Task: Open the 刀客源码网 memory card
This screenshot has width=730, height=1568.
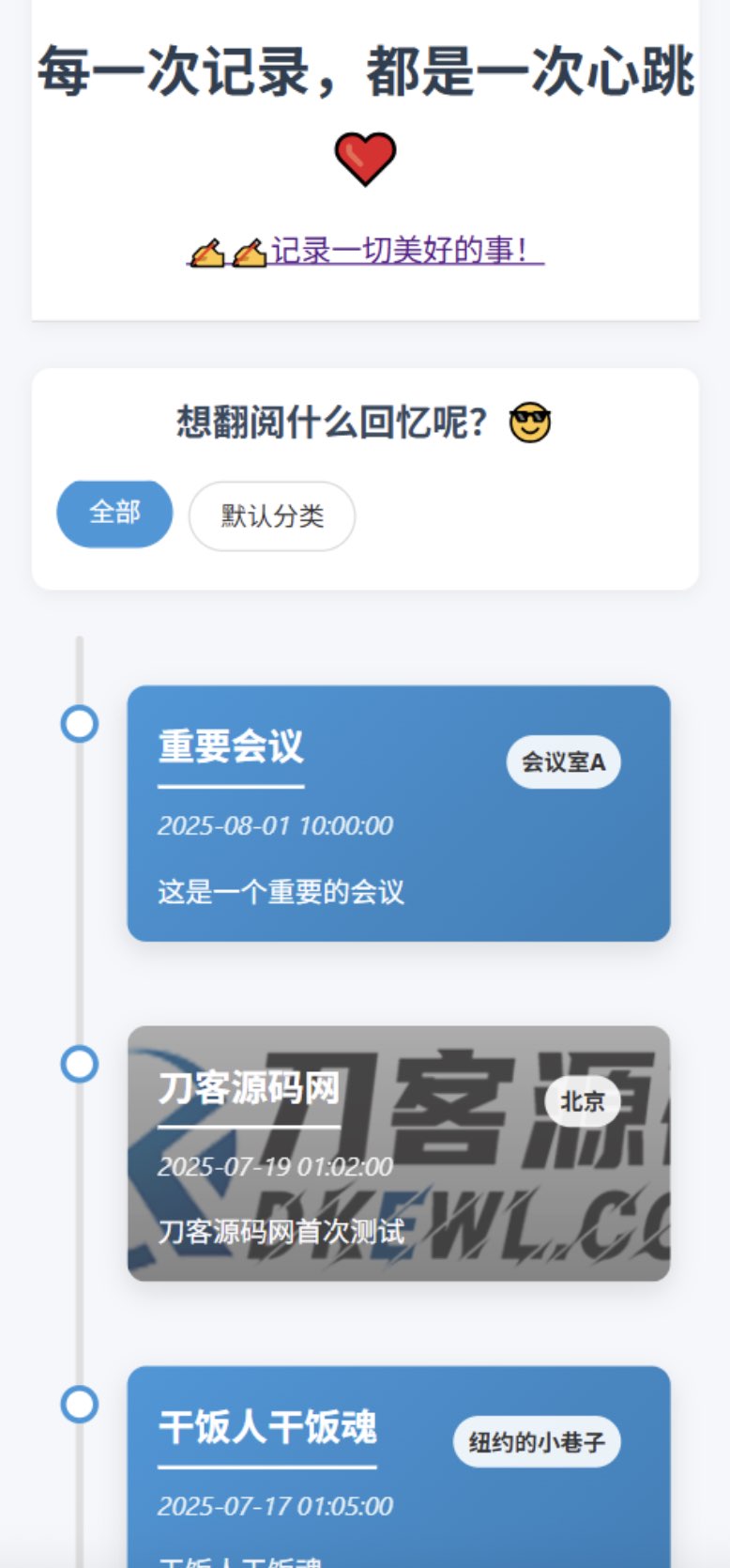Action: (x=398, y=1153)
